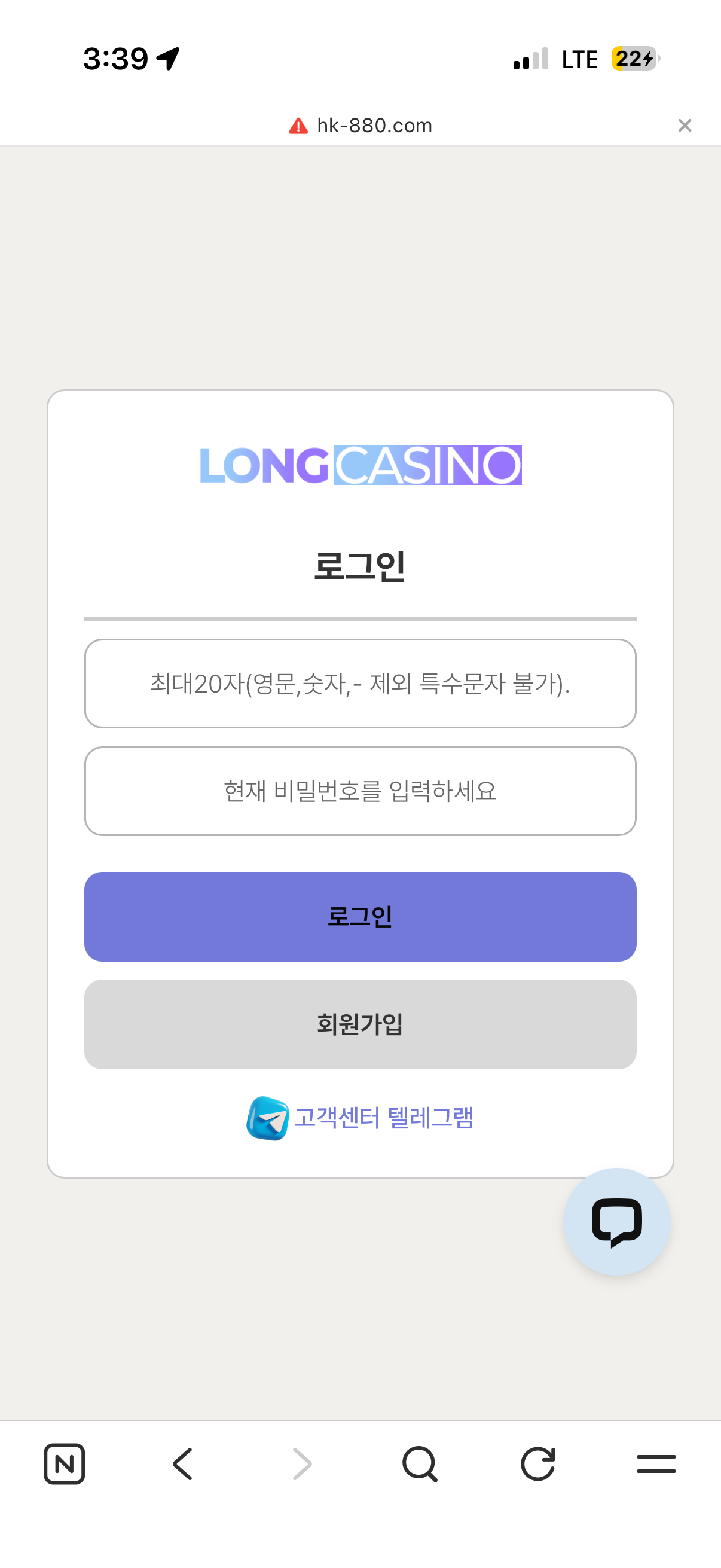721x1568 pixels.
Task: Tap the password field (현재 비밀번호)
Action: pos(360,791)
